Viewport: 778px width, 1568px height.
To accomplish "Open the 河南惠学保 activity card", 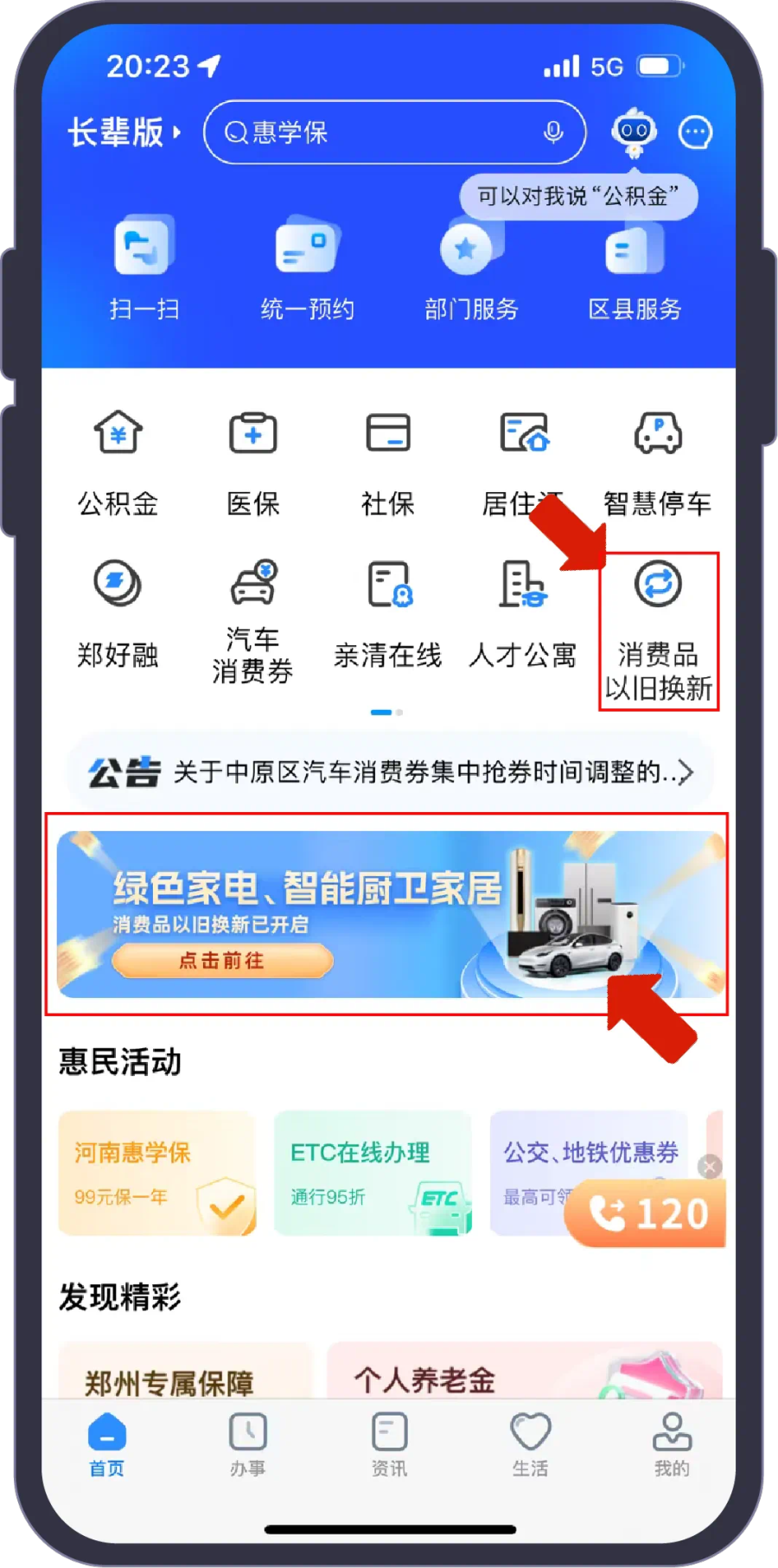I will click(x=157, y=1174).
